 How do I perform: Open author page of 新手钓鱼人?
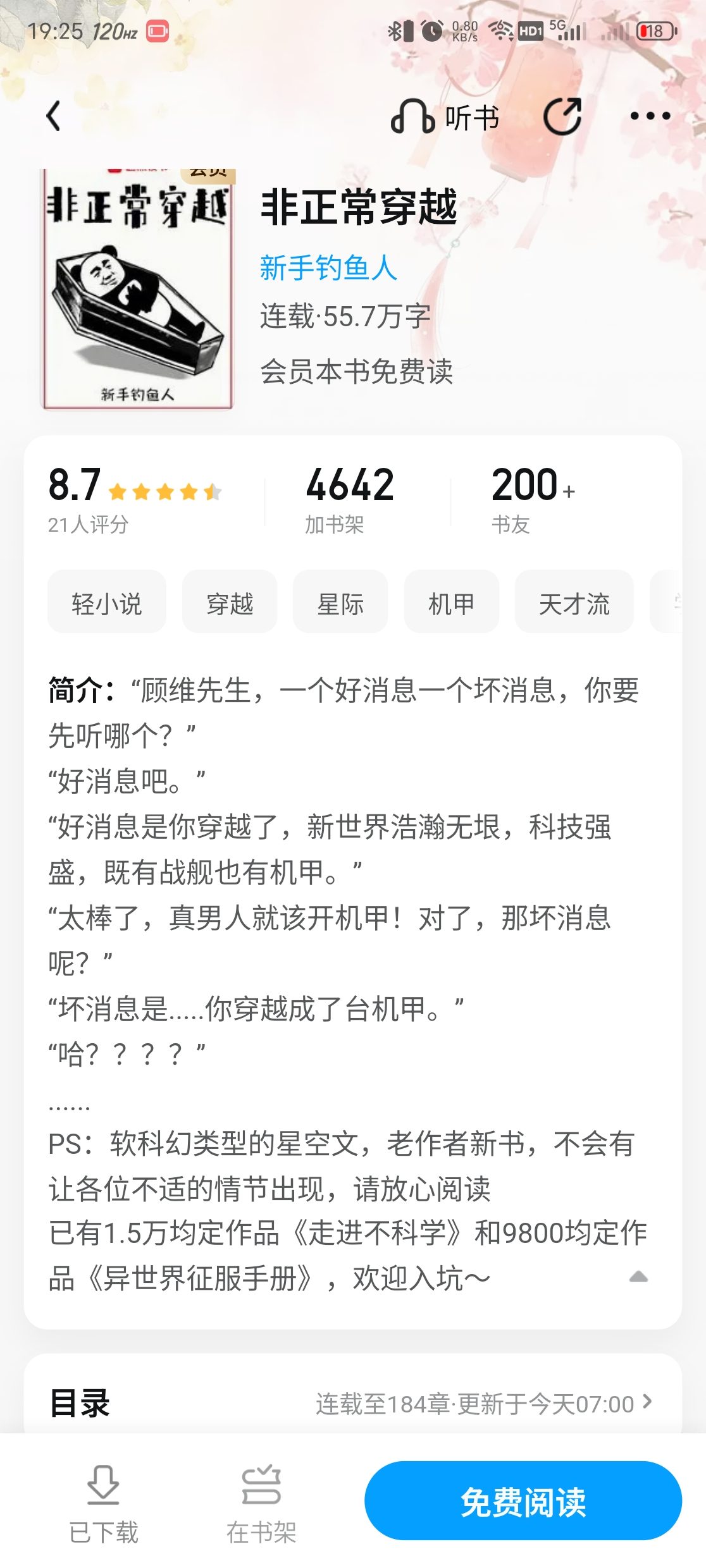(328, 268)
